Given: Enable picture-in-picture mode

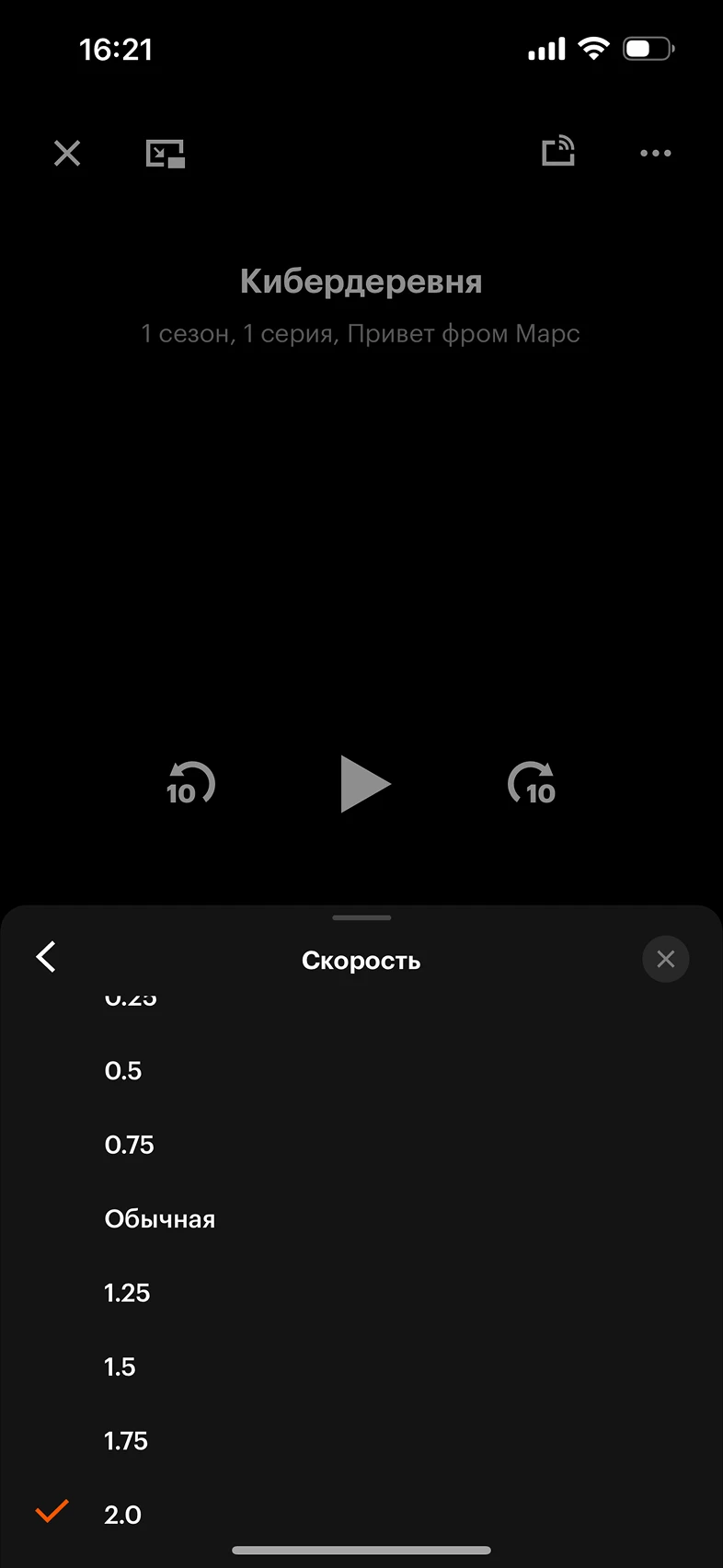Looking at the screenshot, I should click(166, 153).
